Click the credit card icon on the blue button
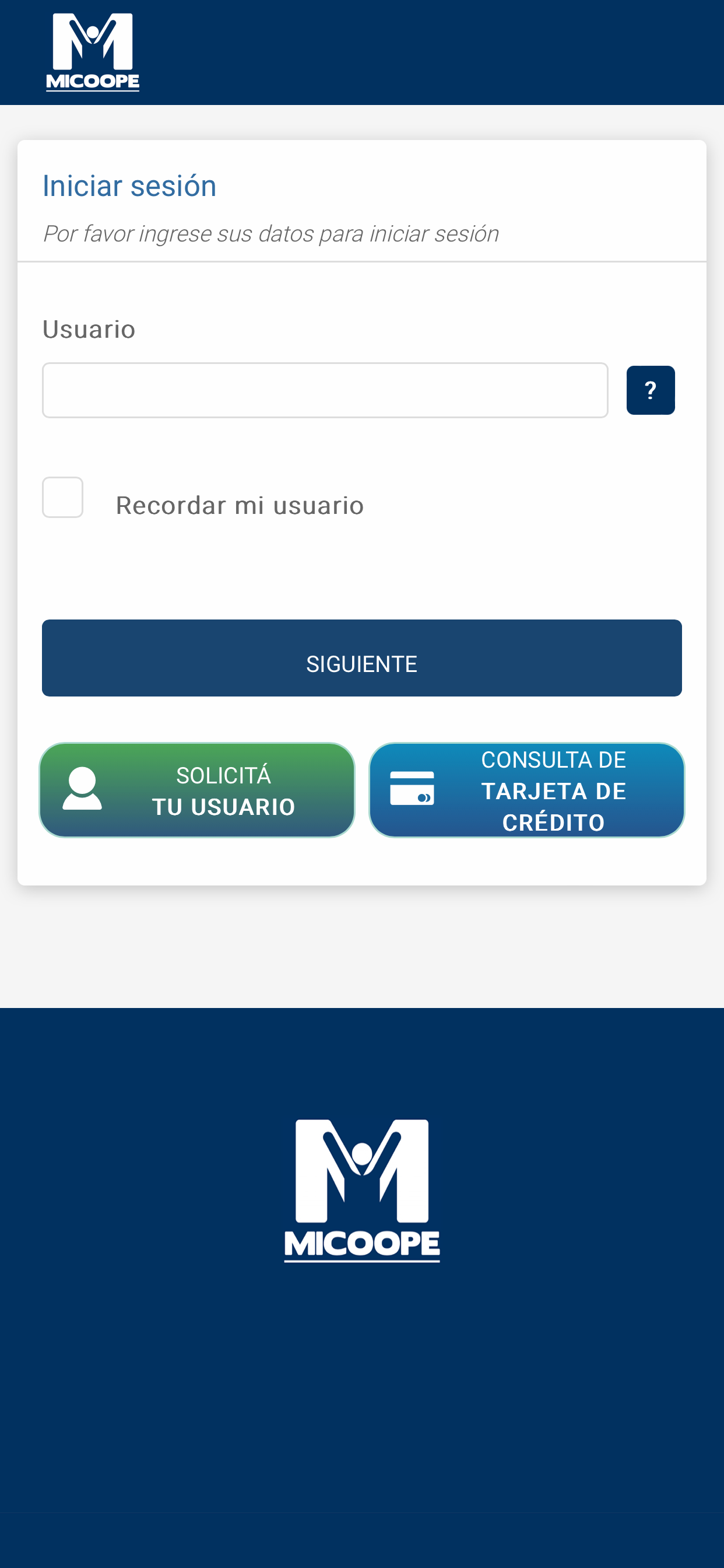Viewport: 724px width, 1568px height. 413,789
